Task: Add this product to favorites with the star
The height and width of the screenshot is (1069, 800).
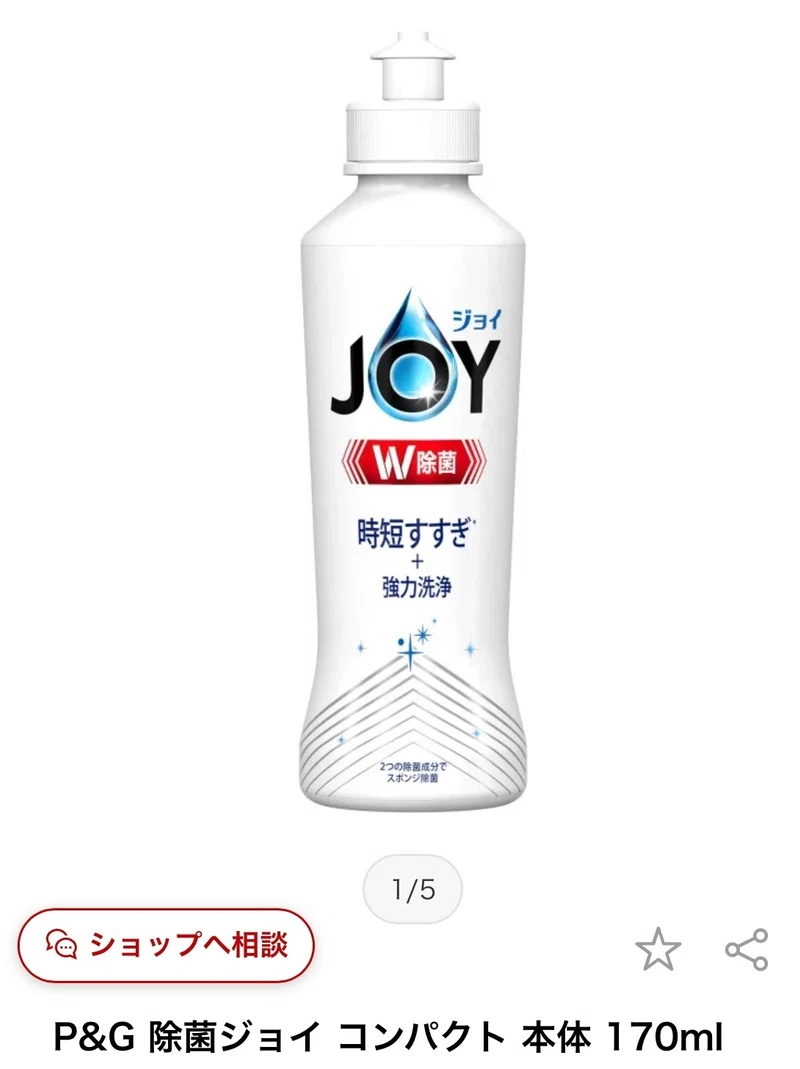Action: pos(658,948)
